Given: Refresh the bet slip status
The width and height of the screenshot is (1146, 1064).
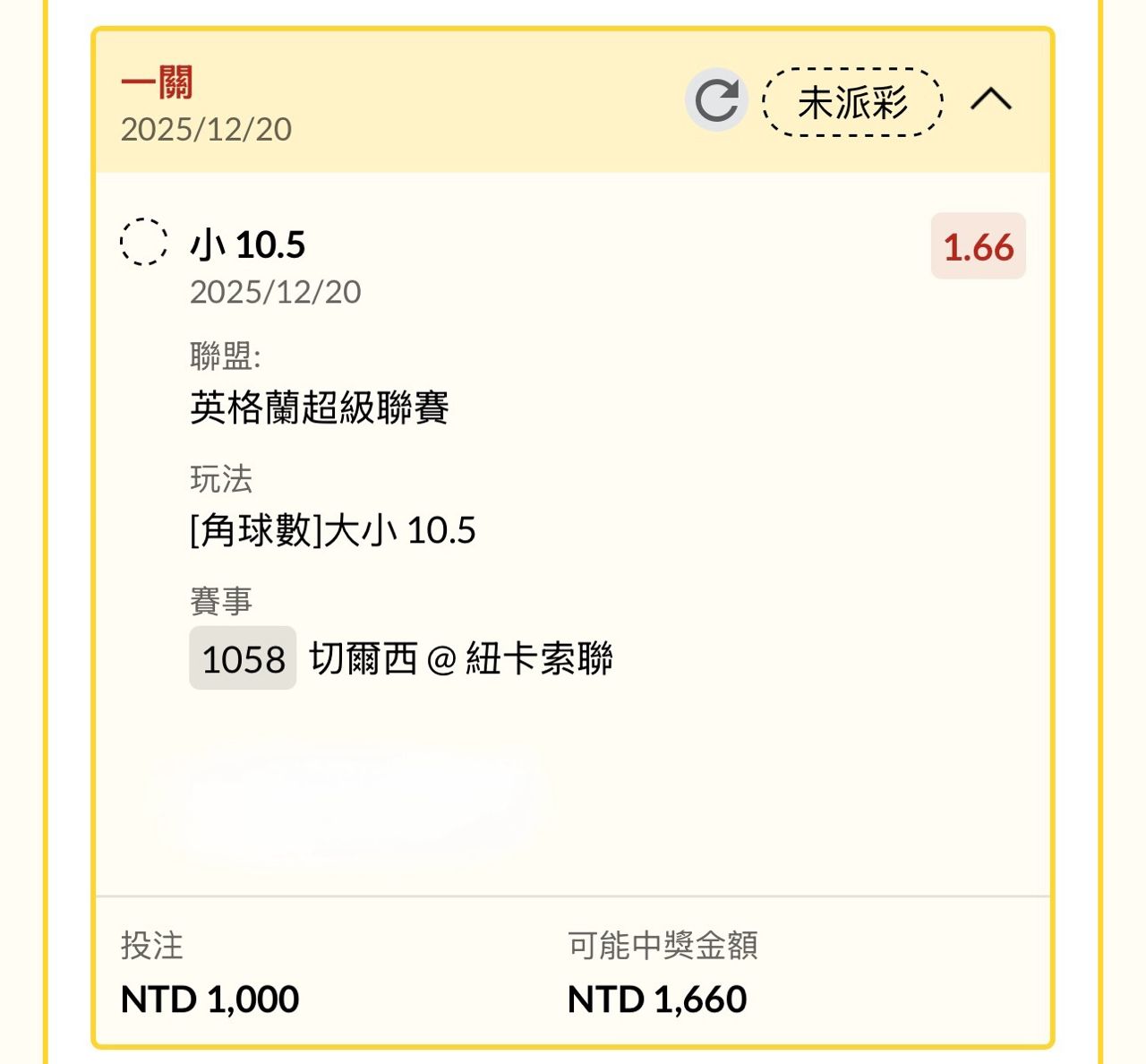Looking at the screenshot, I should click(716, 100).
